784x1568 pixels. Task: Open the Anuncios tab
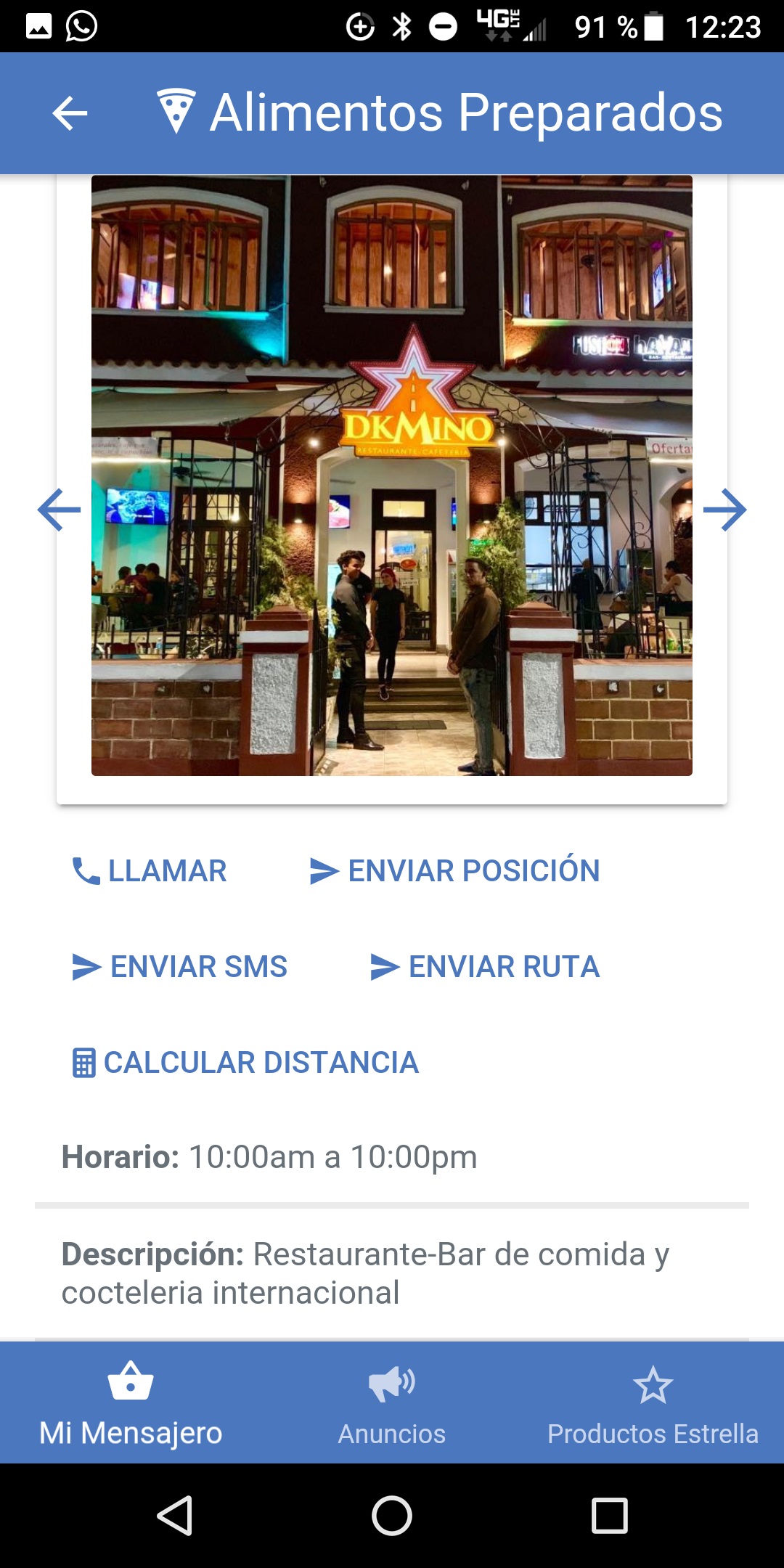[392, 1404]
